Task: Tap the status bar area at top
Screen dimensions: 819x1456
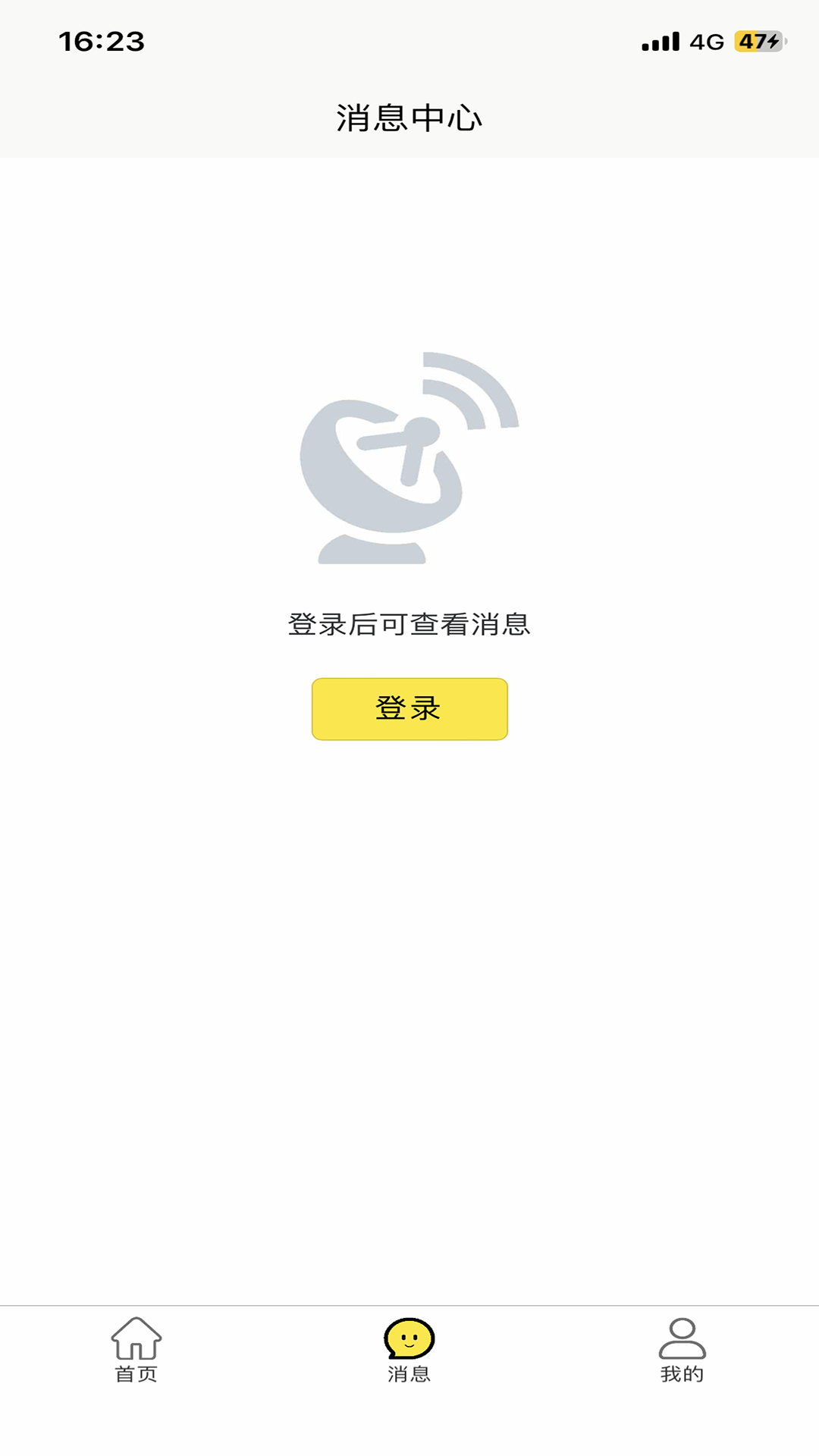Action: pos(409,43)
